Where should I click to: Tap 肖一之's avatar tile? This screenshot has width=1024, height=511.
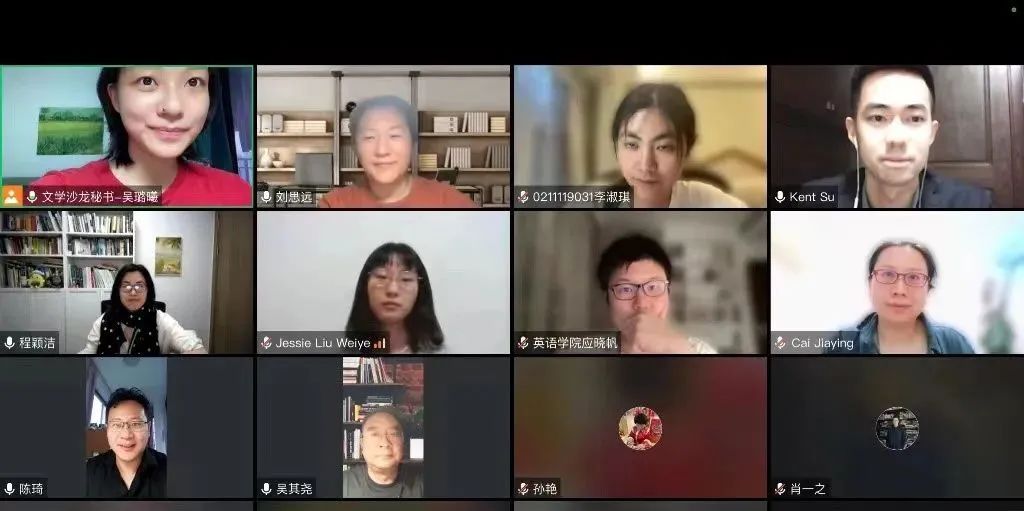coord(896,427)
